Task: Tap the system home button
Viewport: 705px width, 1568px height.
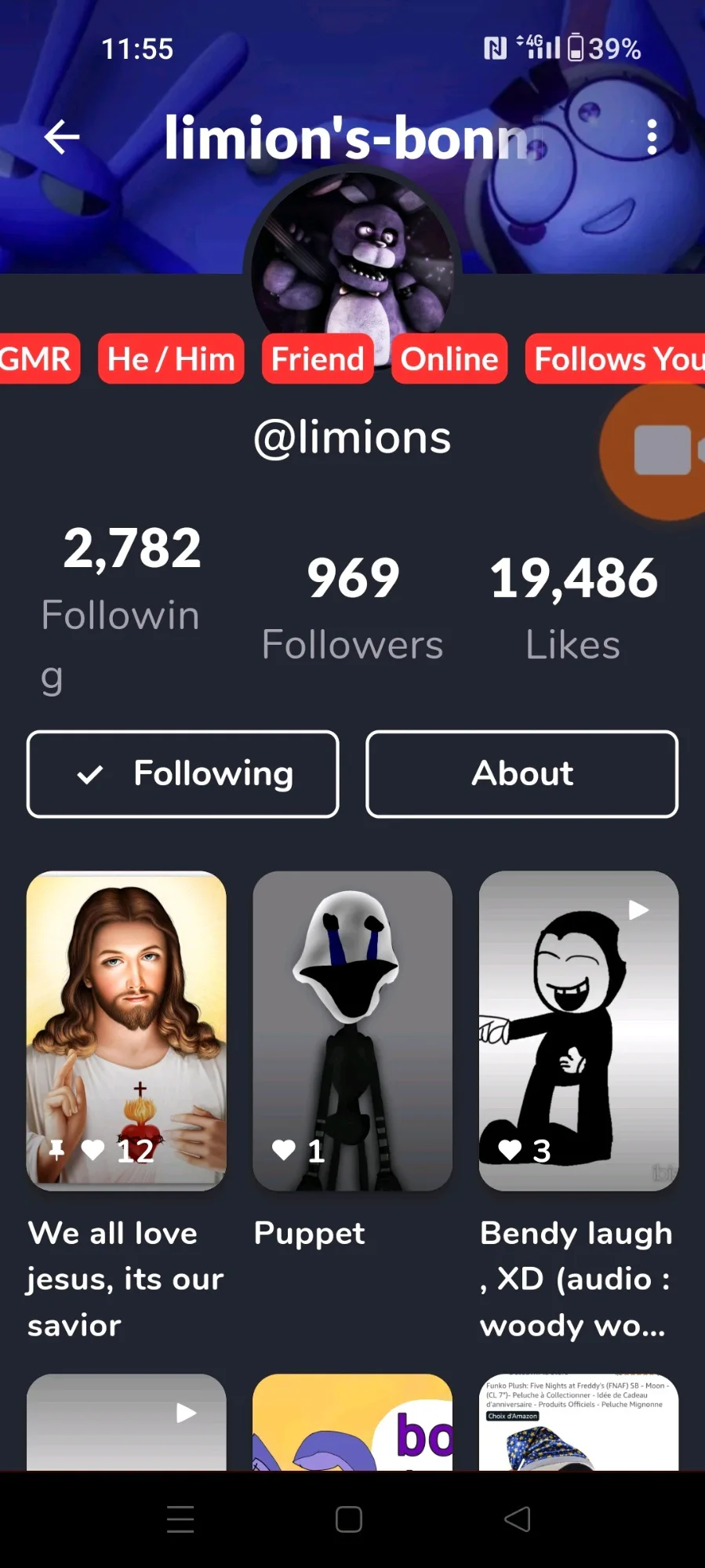Action: pos(349,1519)
